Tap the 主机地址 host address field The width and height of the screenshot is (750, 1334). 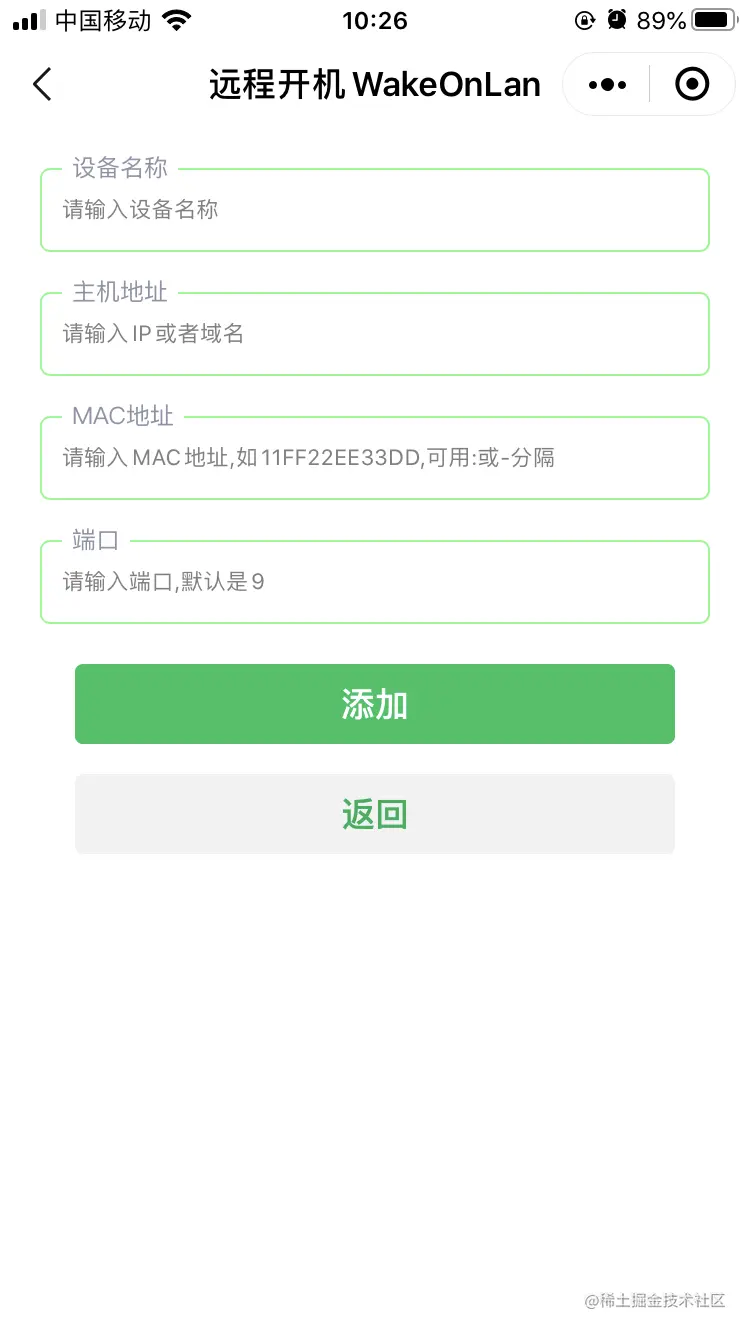pos(374,335)
